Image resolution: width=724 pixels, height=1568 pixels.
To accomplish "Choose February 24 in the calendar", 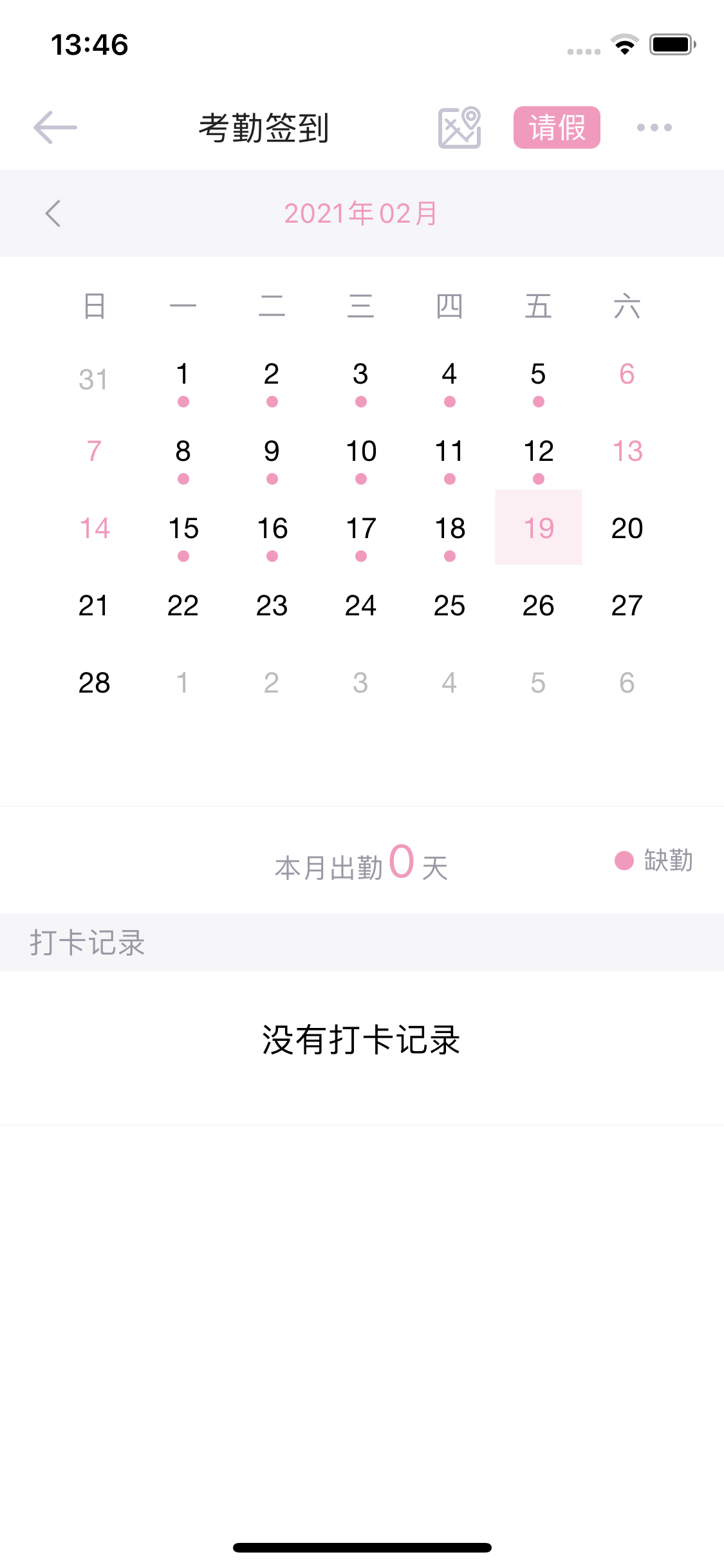I will click(x=360, y=606).
